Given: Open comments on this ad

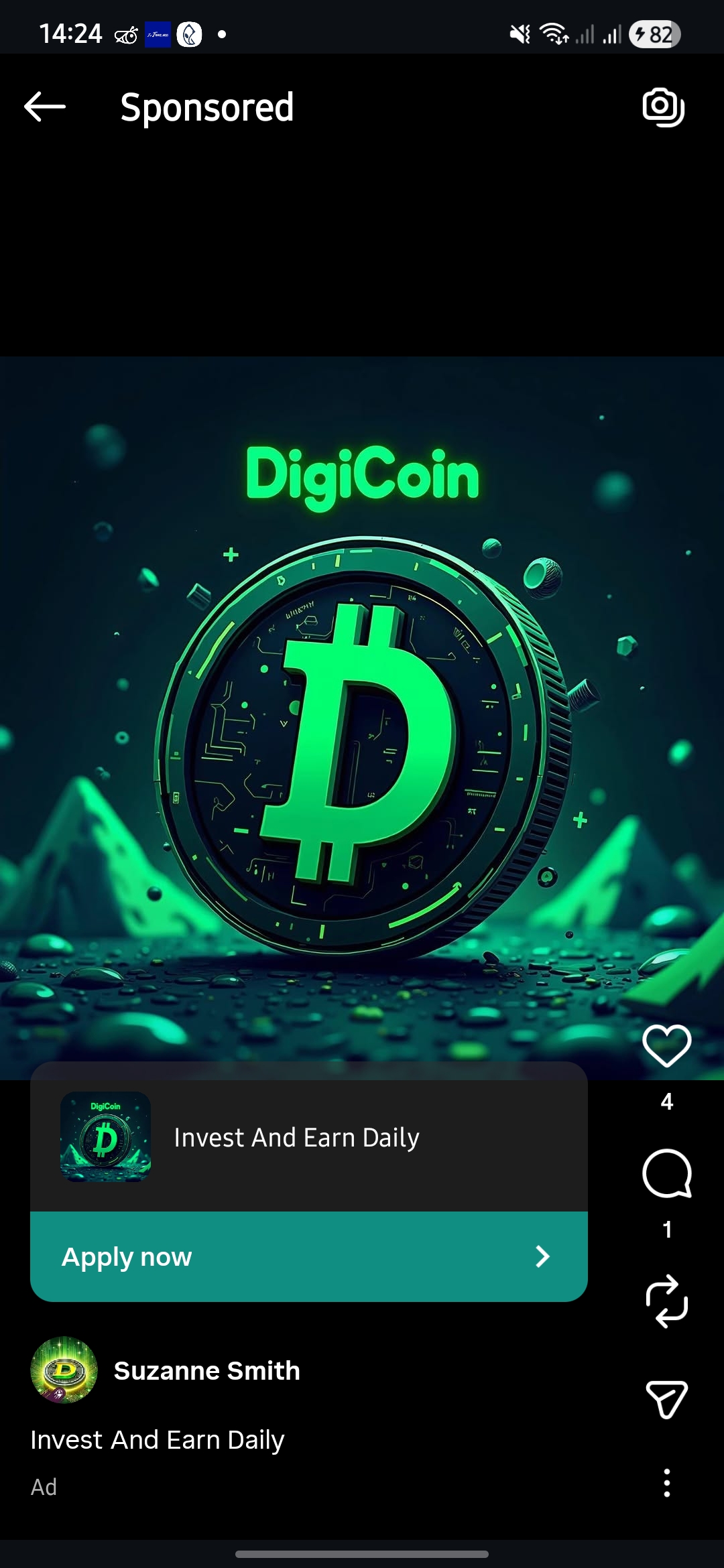Looking at the screenshot, I should [666, 1173].
